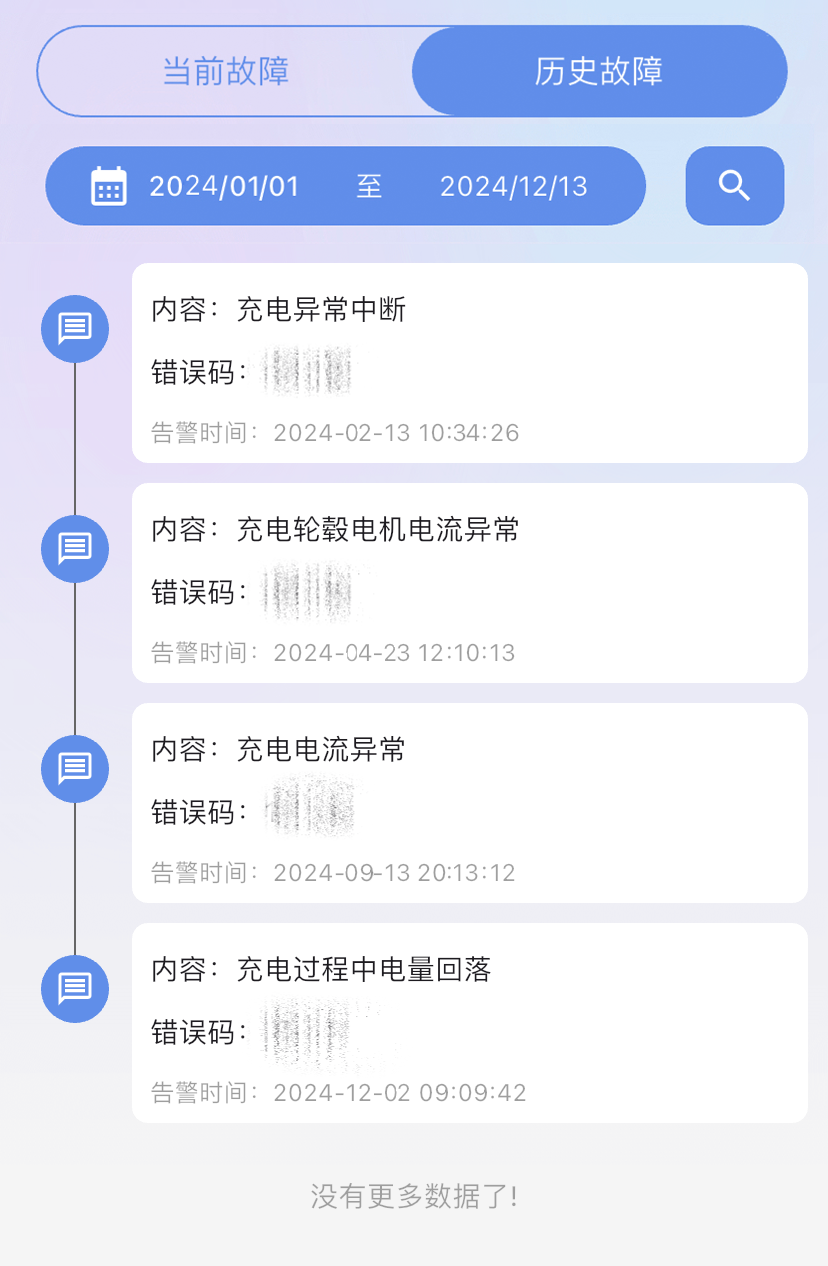The height and width of the screenshot is (1266, 828).
Task: Tap the search magnifier button
Action: 734,186
